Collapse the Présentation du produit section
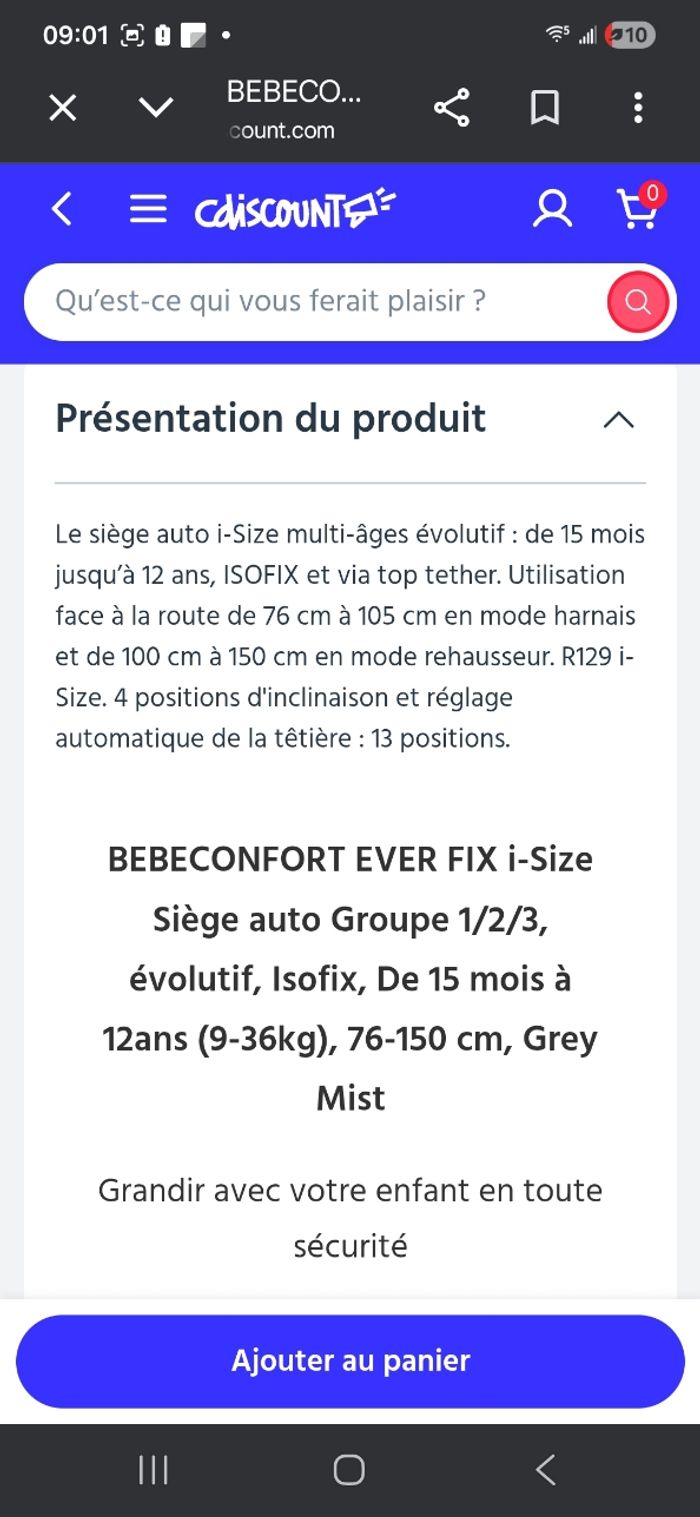The height and width of the screenshot is (1517, 700). click(x=619, y=420)
